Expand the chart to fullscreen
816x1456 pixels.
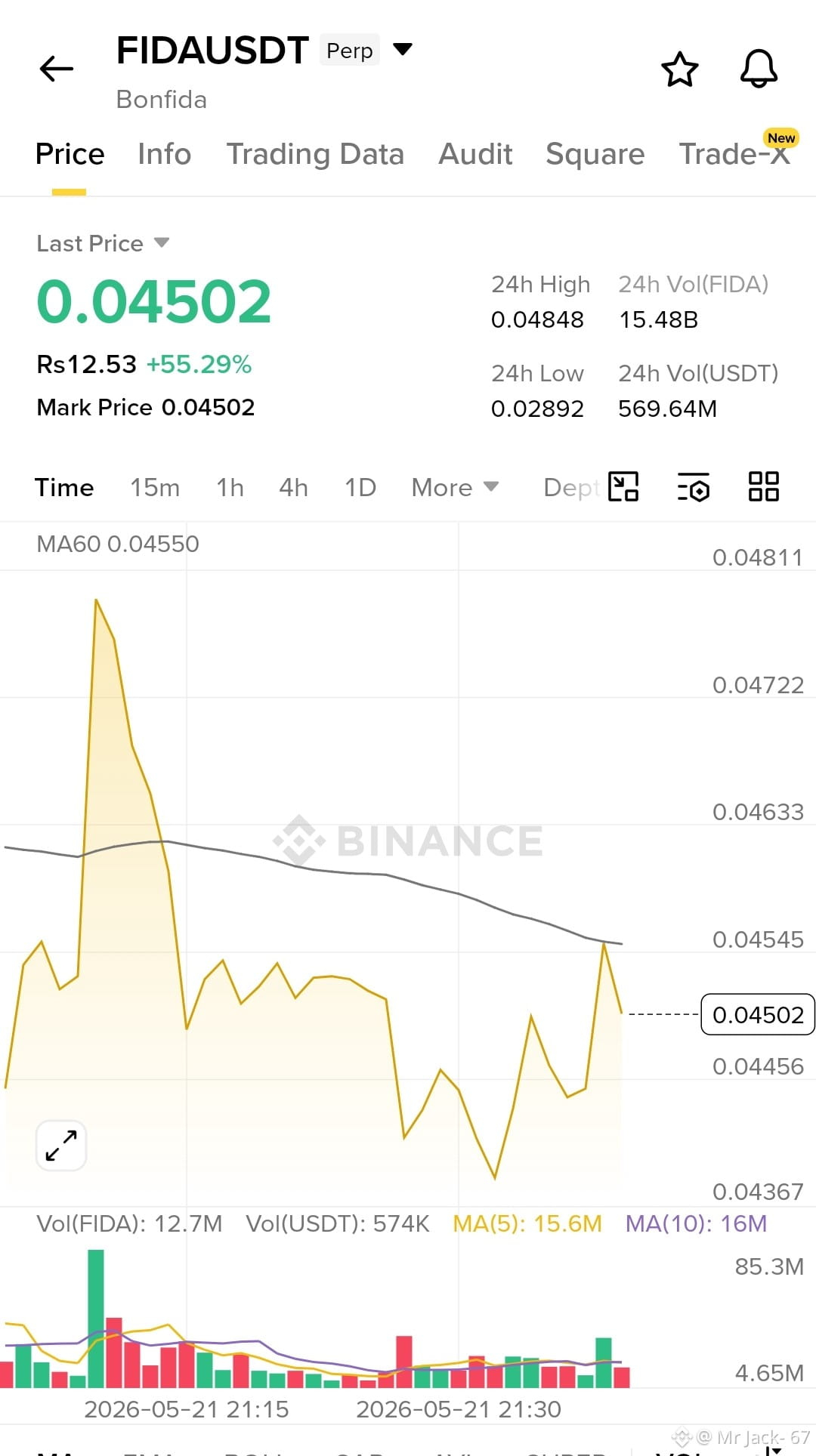[61, 1146]
